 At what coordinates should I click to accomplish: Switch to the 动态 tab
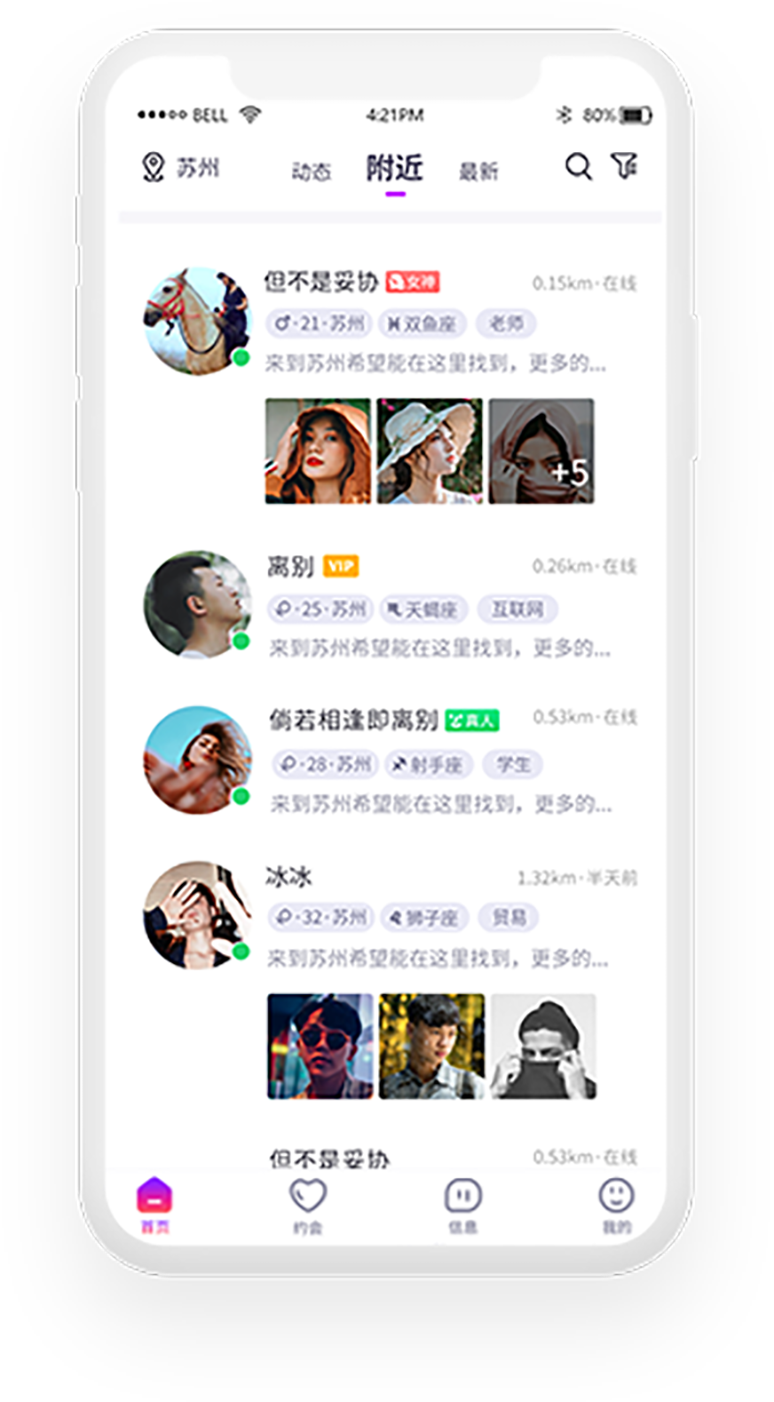311,171
